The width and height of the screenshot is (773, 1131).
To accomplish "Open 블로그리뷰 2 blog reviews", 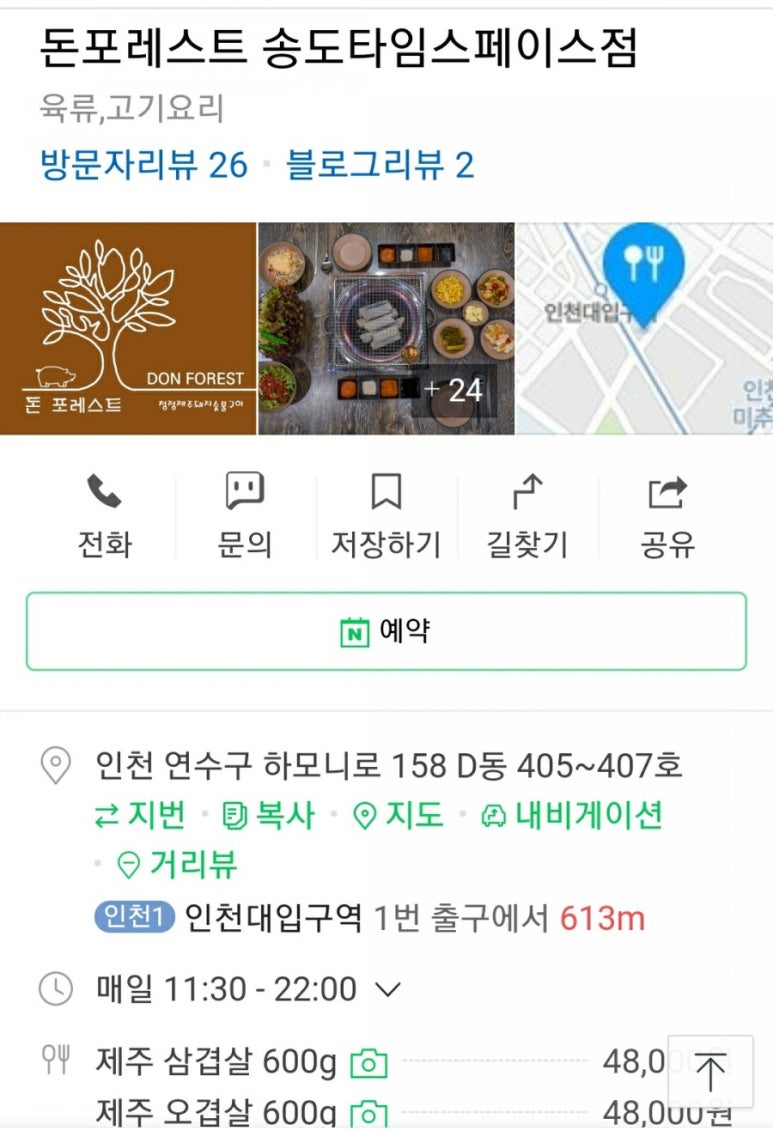I will pyautogui.click(x=380, y=164).
